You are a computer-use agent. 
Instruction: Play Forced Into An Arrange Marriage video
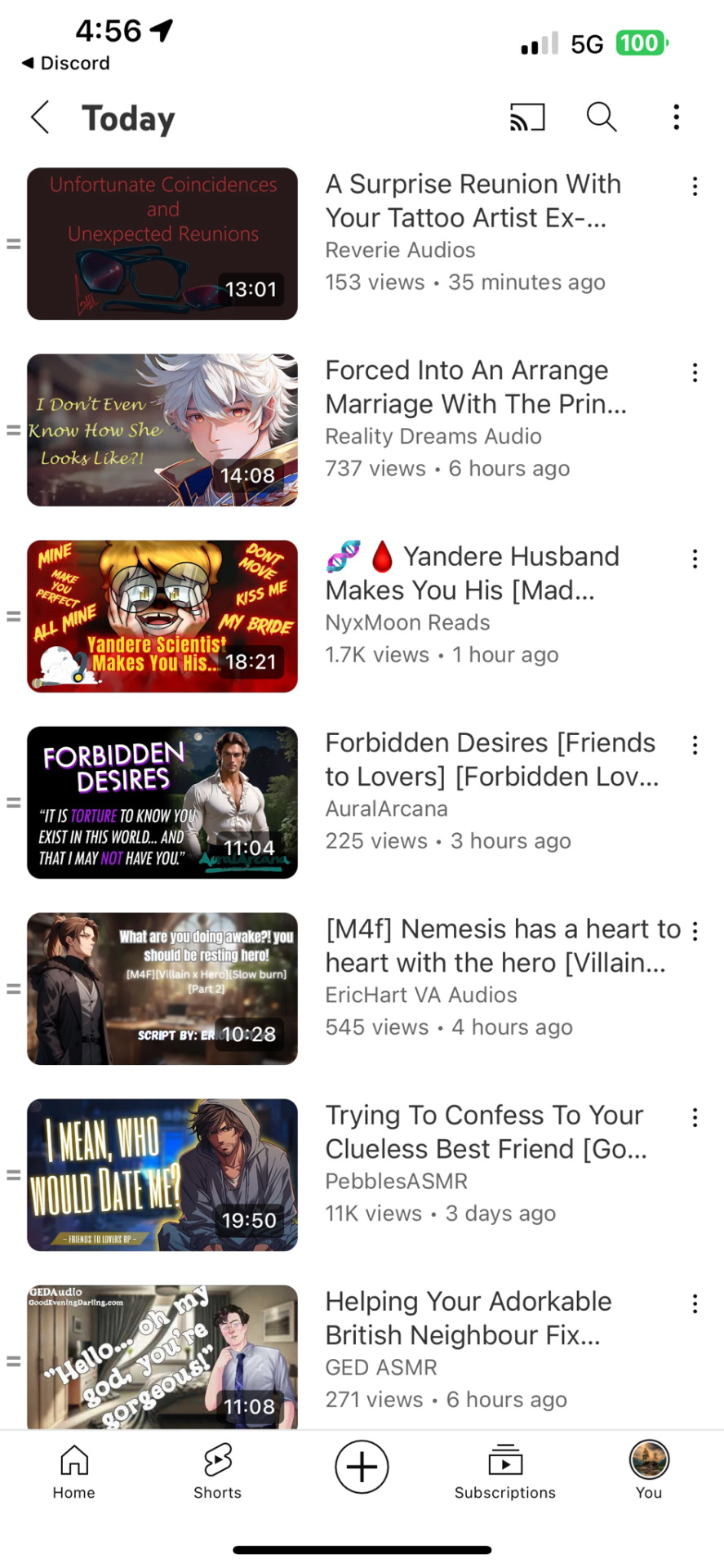point(162,430)
